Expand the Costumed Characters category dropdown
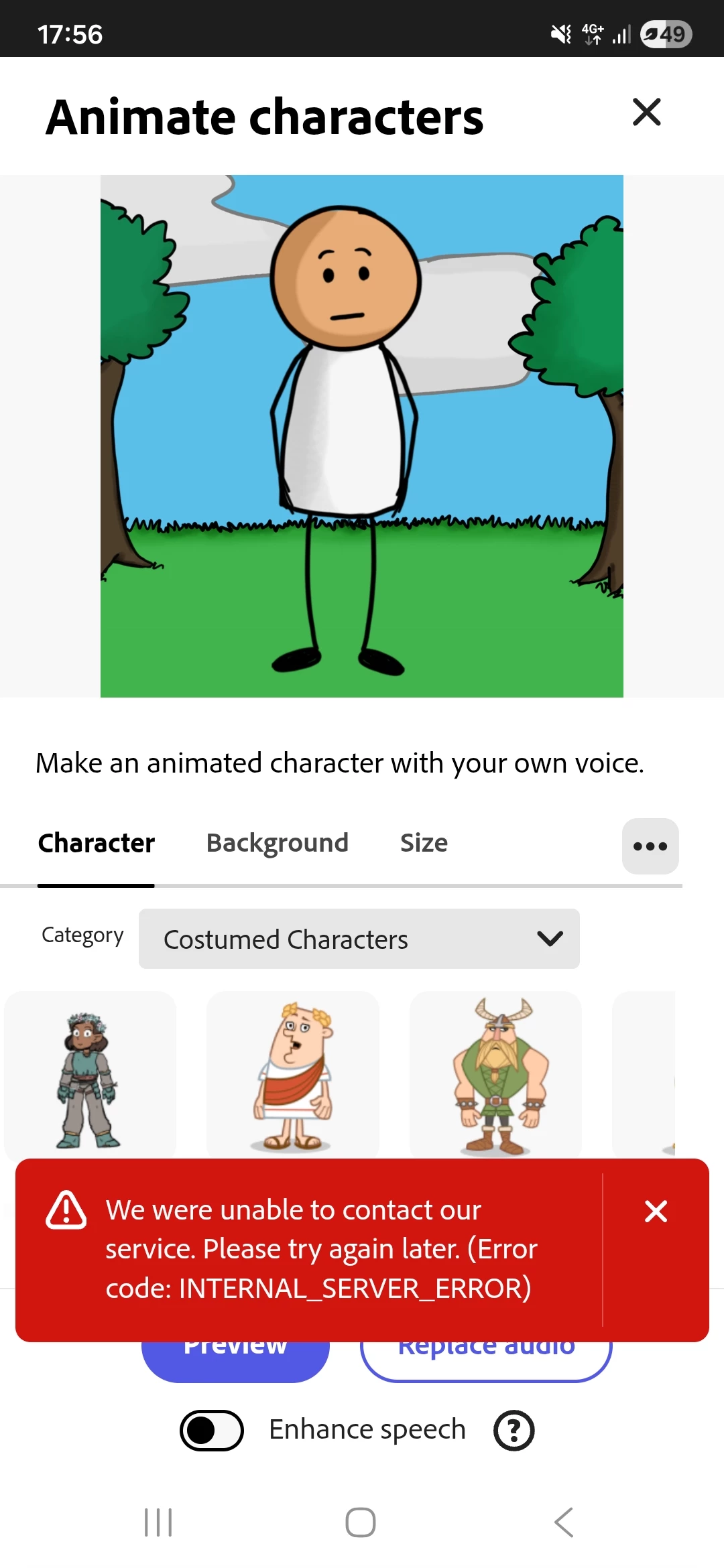This screenshot has width=724, height=1568. coord(359,939)
